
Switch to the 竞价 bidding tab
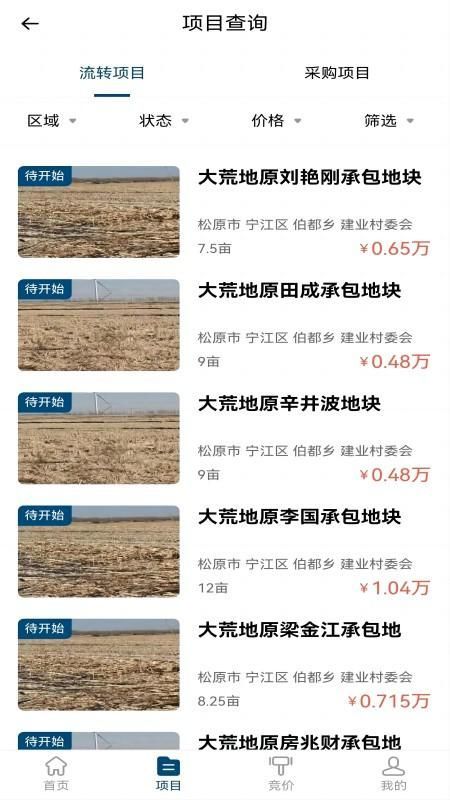click(x=281, y=773)
